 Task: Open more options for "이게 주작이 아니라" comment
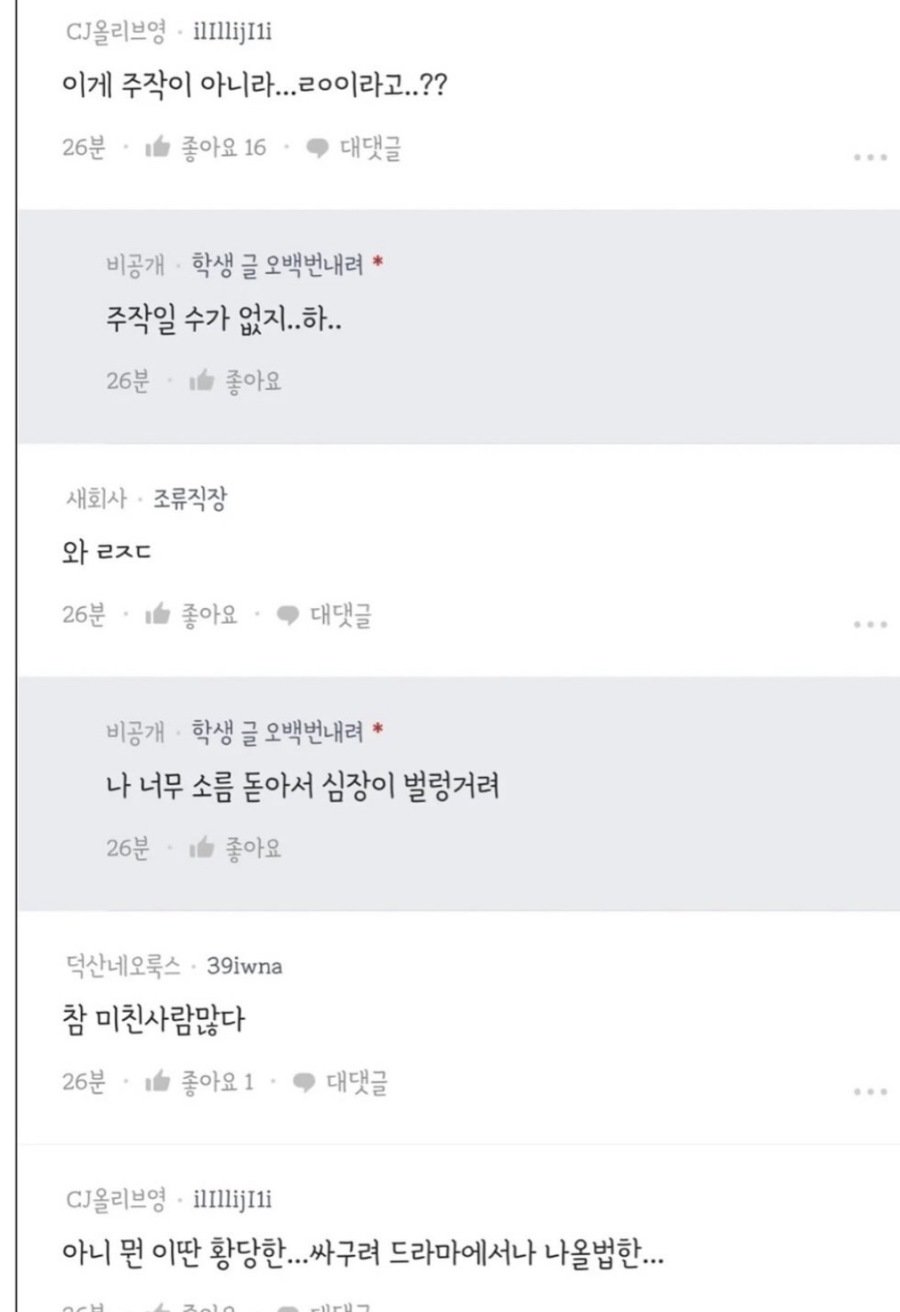tap(870, 157)
